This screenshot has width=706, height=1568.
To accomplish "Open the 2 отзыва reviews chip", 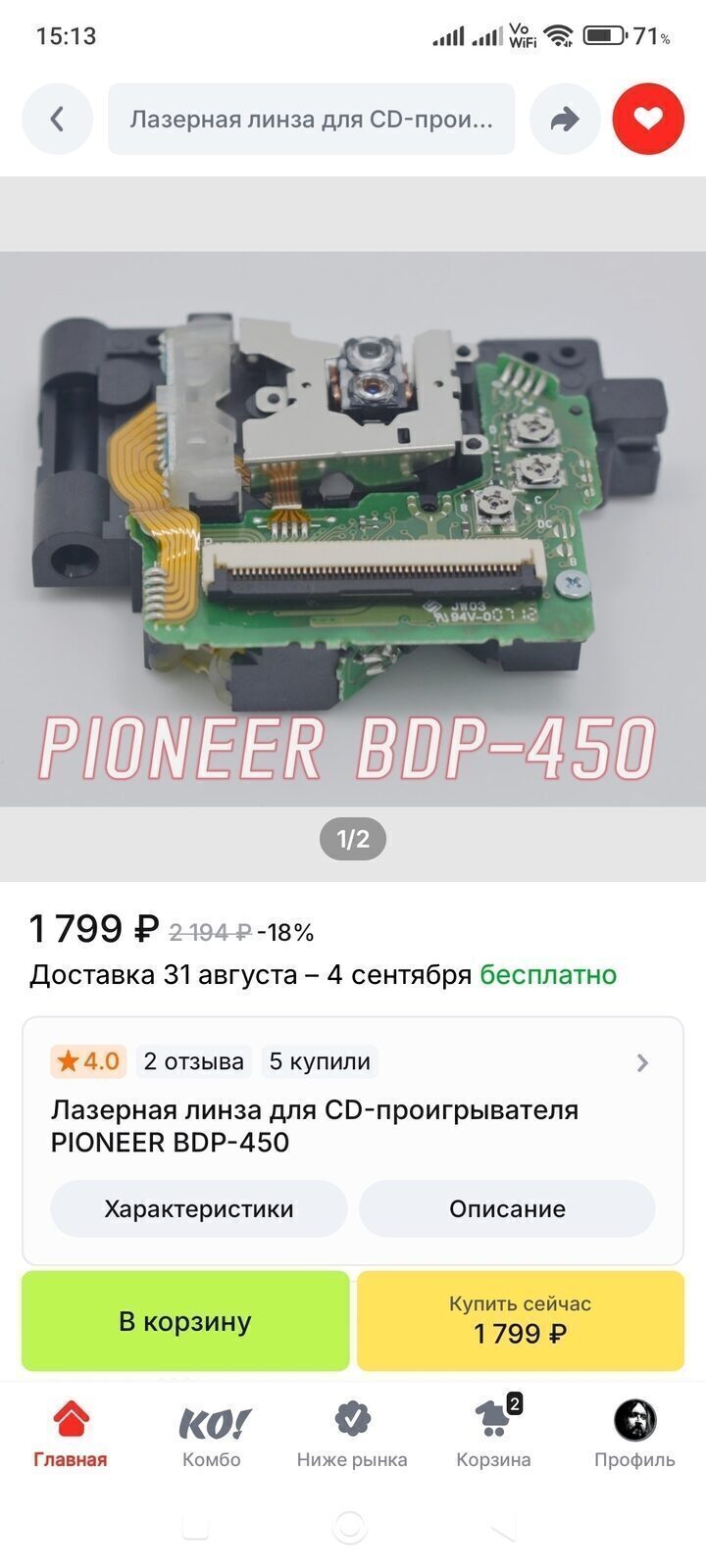I will [x=194, y=1061].
